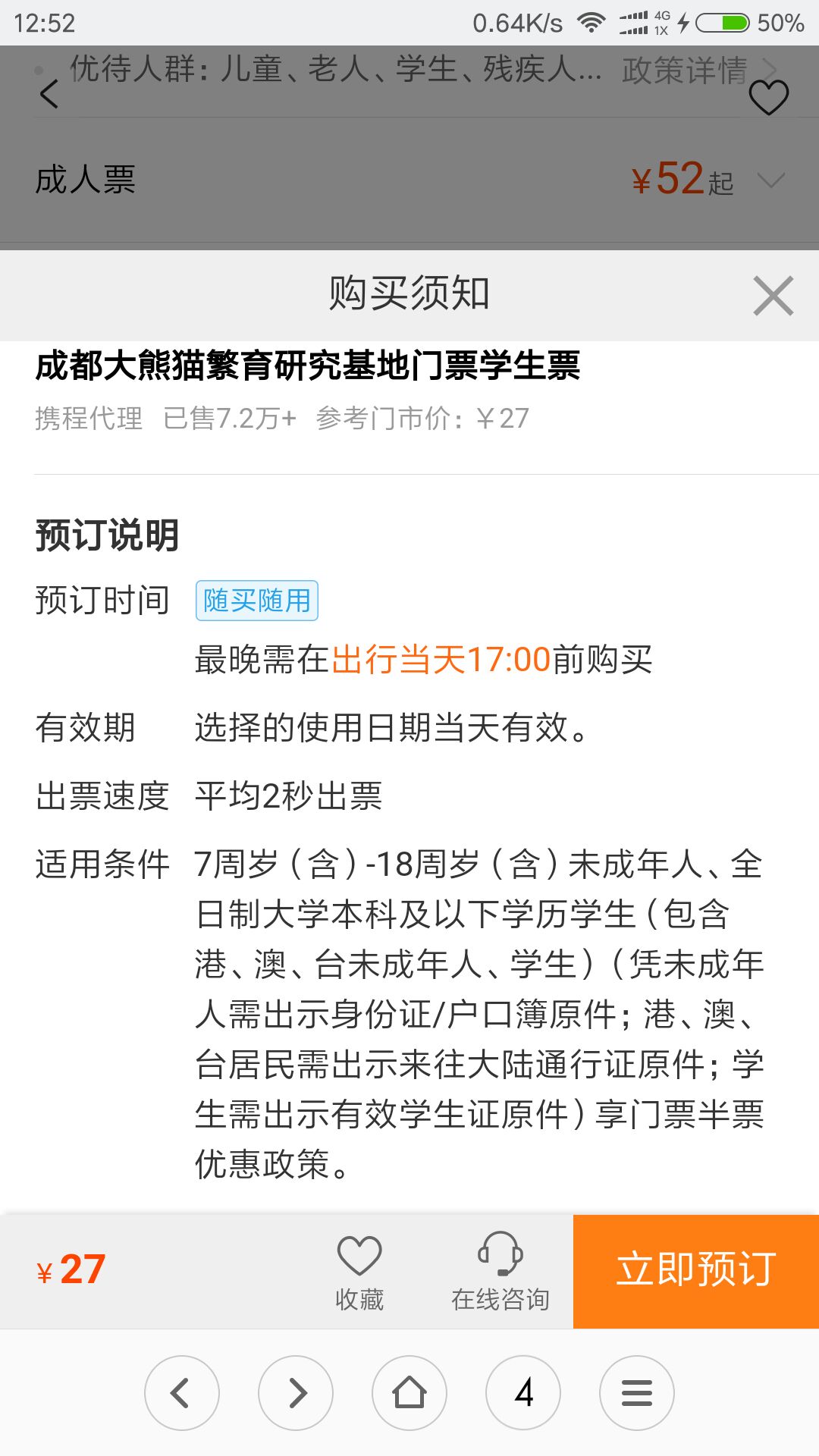Go forward with the browser forward arrow
This screenshot has width=819, height=1456.
tap(296, 1392)
